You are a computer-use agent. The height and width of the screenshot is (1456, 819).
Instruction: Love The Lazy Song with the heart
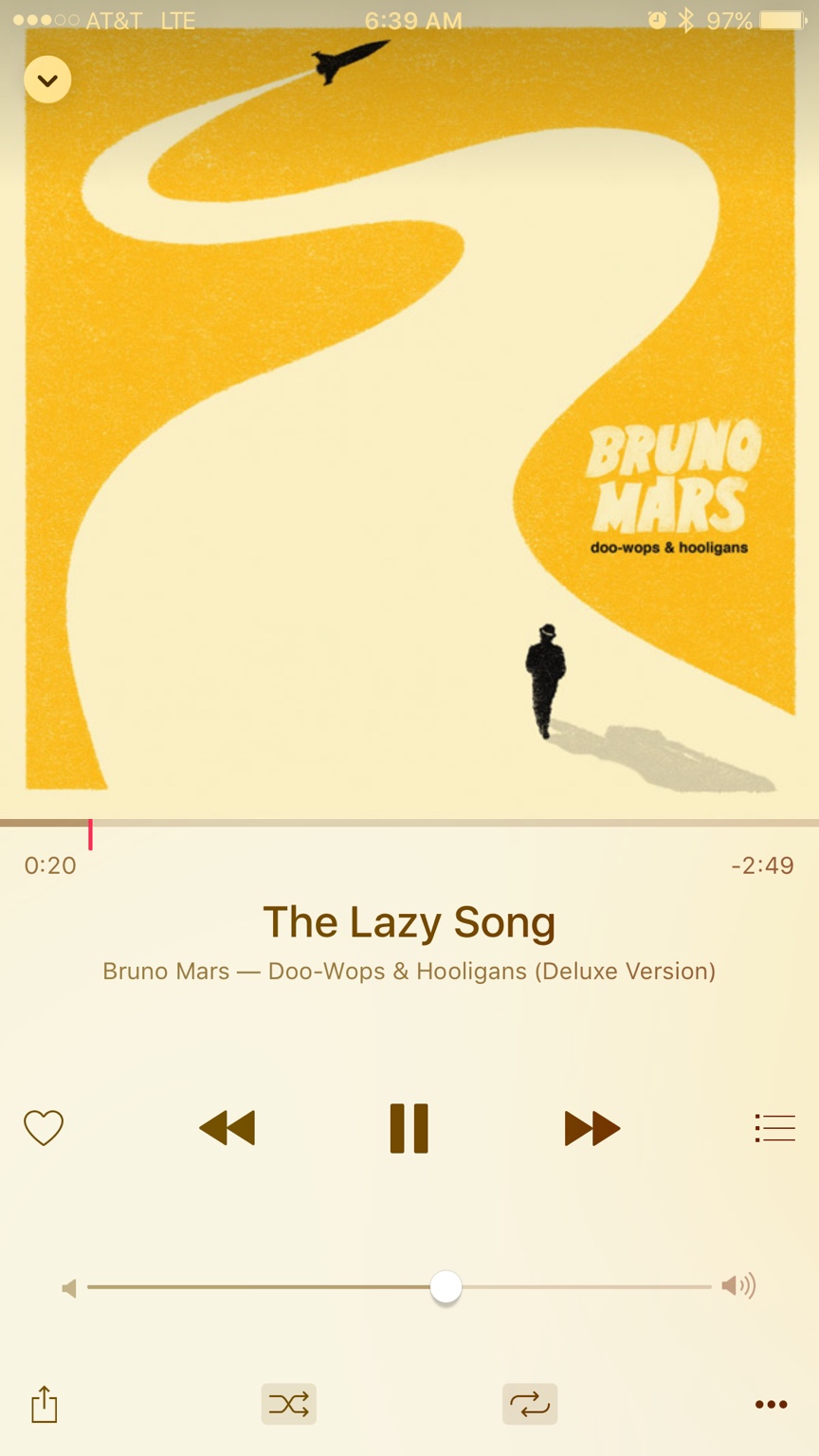point(44,1128)
